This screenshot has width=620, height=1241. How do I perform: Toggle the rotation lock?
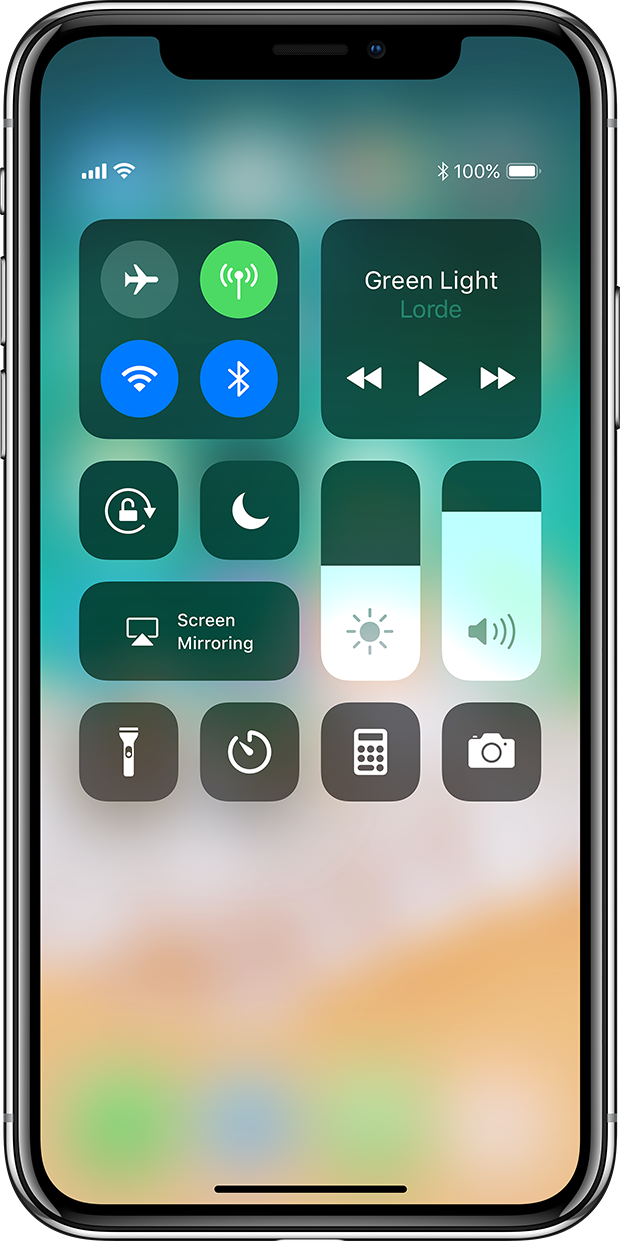[129, 510]
